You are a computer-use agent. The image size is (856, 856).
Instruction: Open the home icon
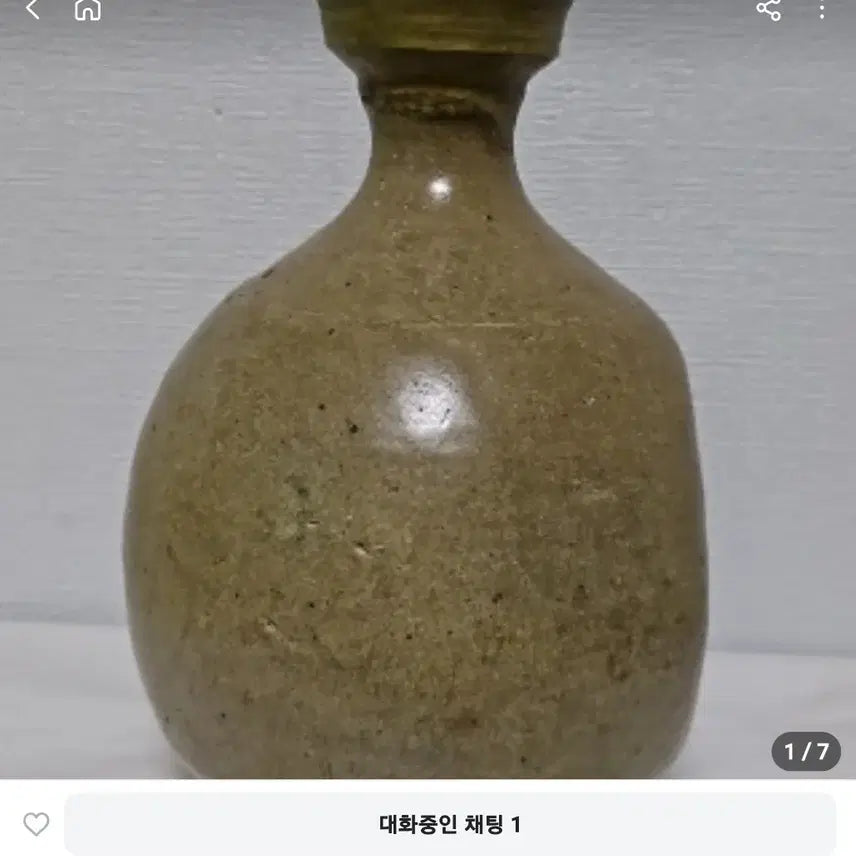(88, 10)
